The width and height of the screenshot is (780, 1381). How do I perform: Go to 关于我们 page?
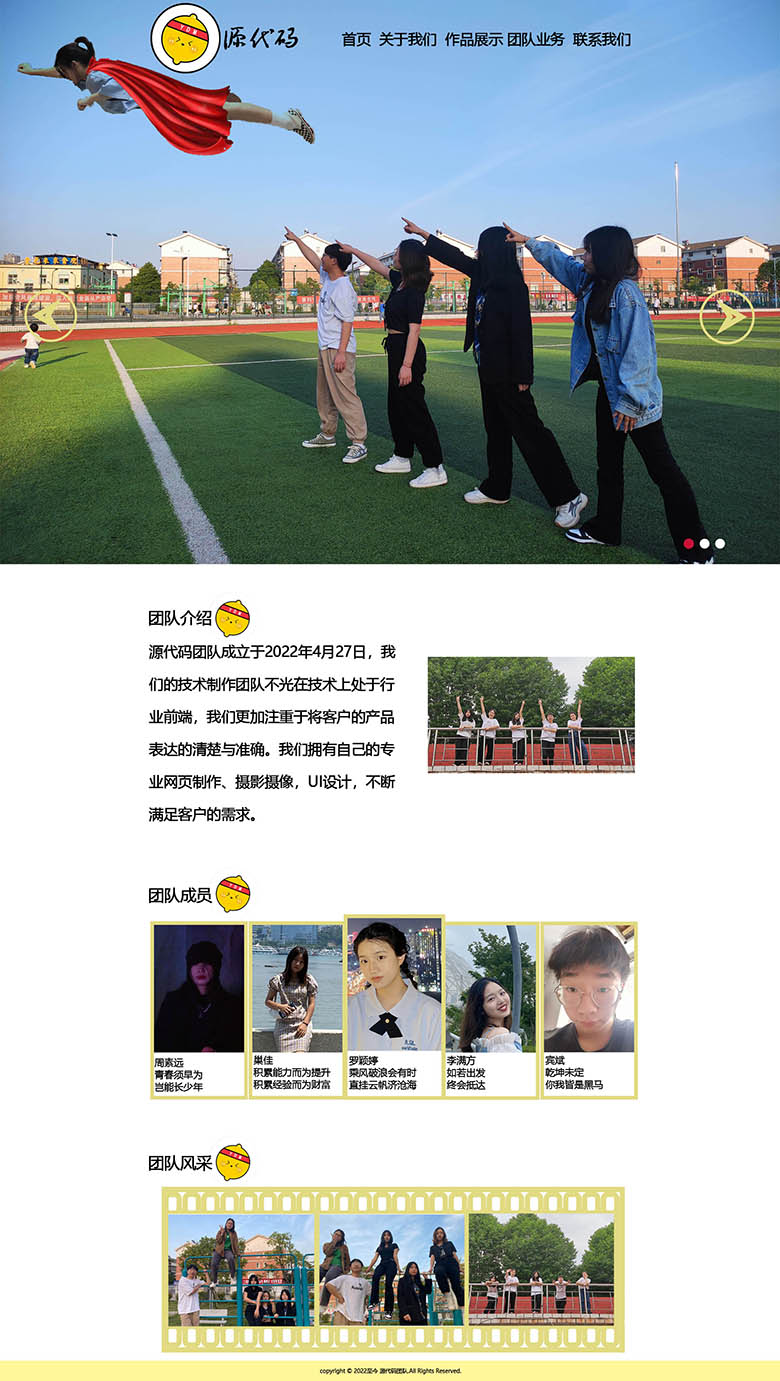point(408,40)
